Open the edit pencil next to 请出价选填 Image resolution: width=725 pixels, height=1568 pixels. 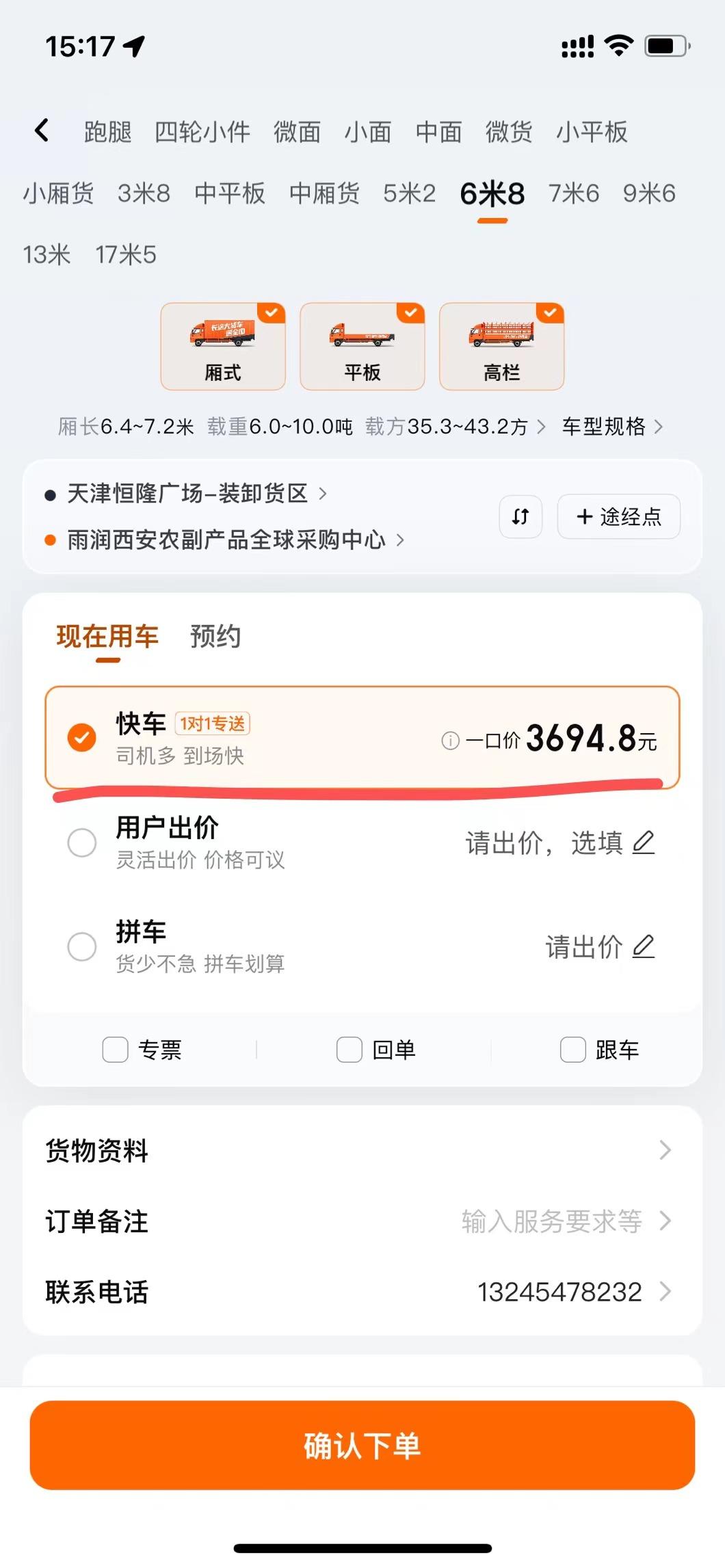(x=644, y=843)
